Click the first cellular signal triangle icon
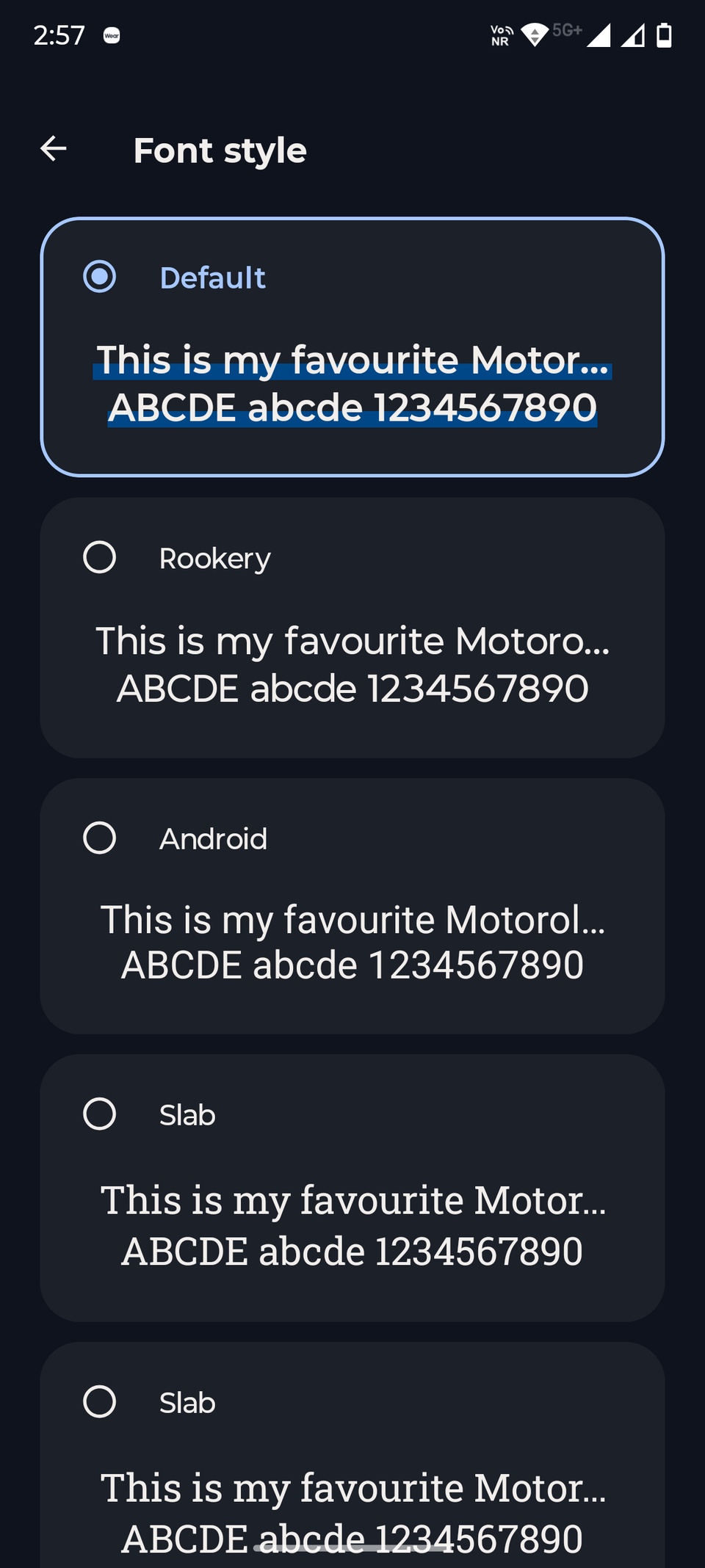 pyautogui.click(x=599, y=35)
